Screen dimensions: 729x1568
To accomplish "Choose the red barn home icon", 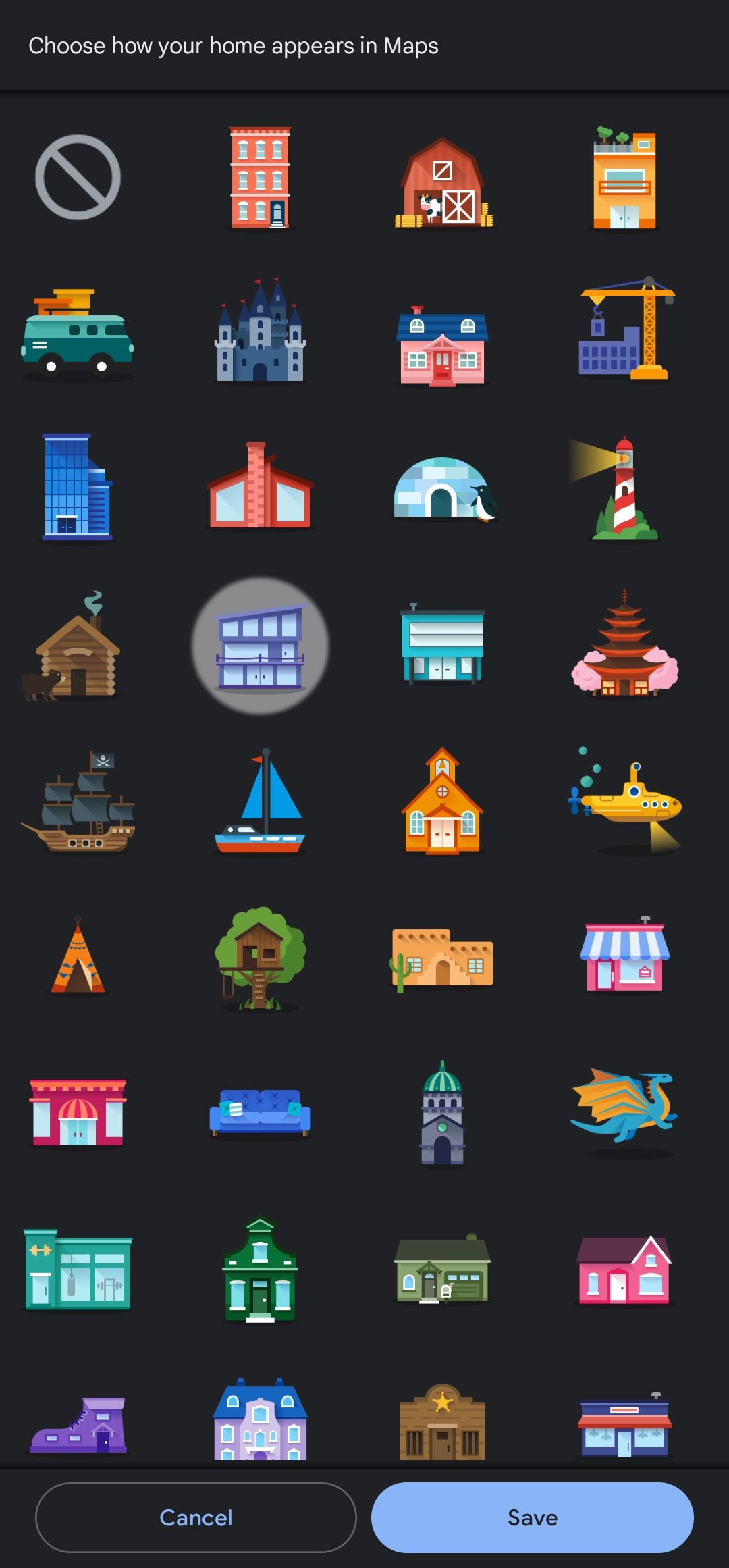I will tap(443, 182).
